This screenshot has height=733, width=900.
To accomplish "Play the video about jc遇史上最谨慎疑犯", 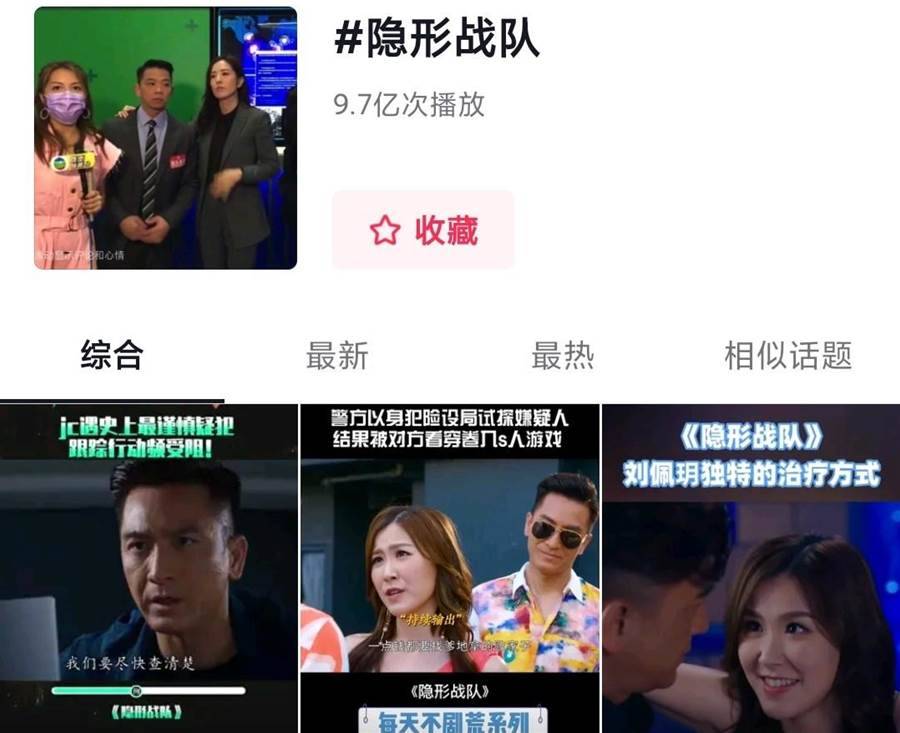I will 148,568.
